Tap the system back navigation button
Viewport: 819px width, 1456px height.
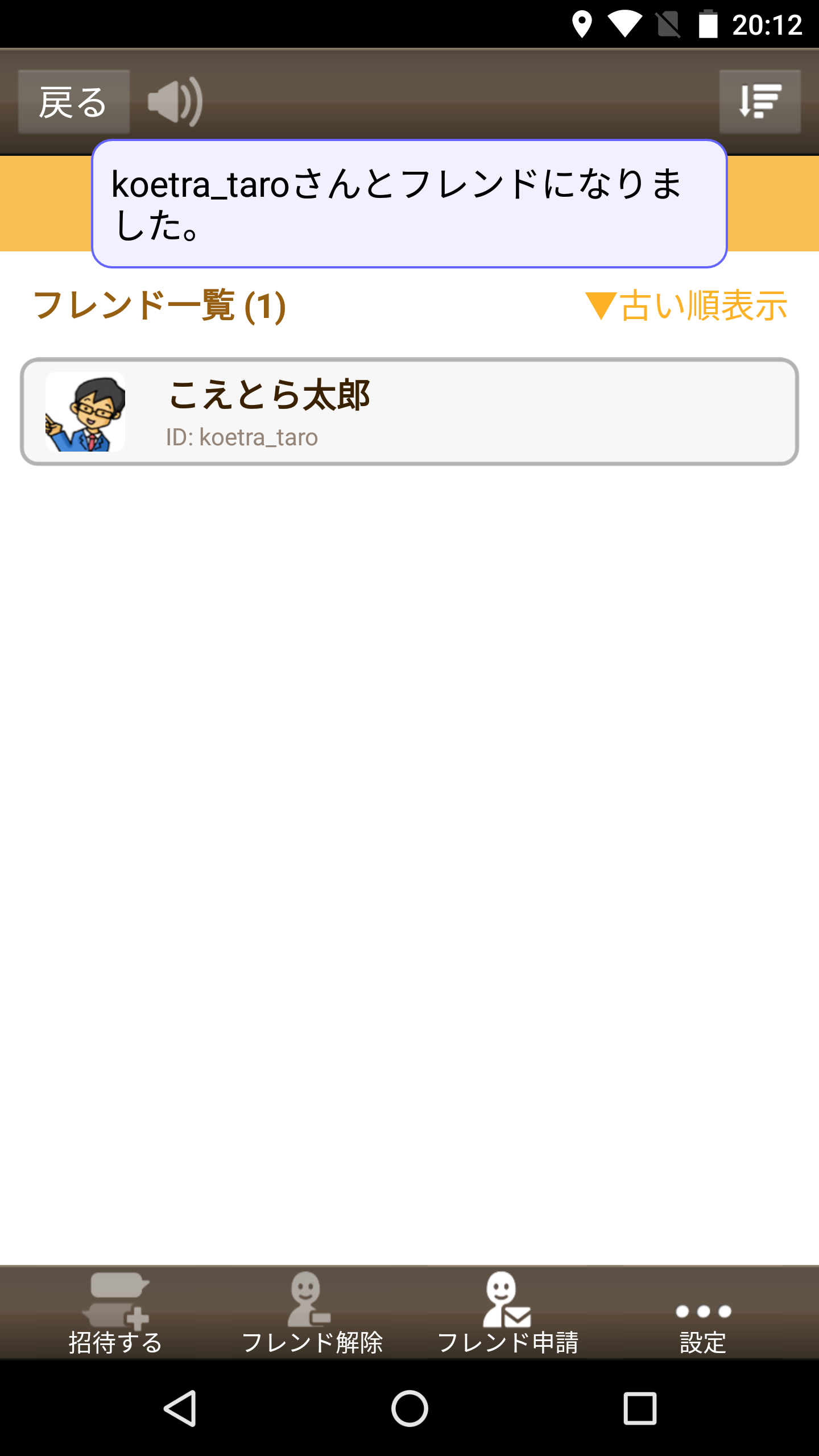[x=180, y=1408]
